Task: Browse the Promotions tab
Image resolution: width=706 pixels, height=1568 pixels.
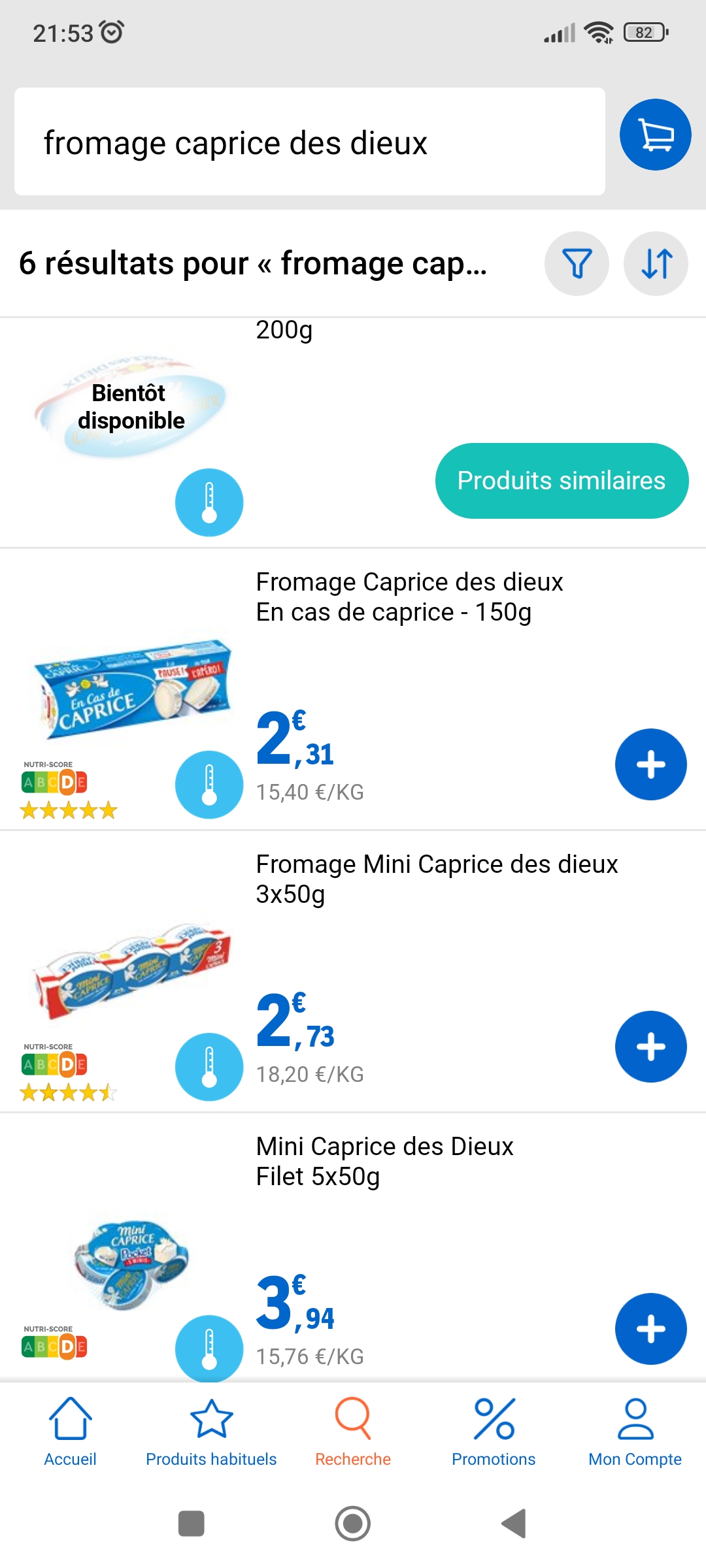Action: (x=494, y=1432)
